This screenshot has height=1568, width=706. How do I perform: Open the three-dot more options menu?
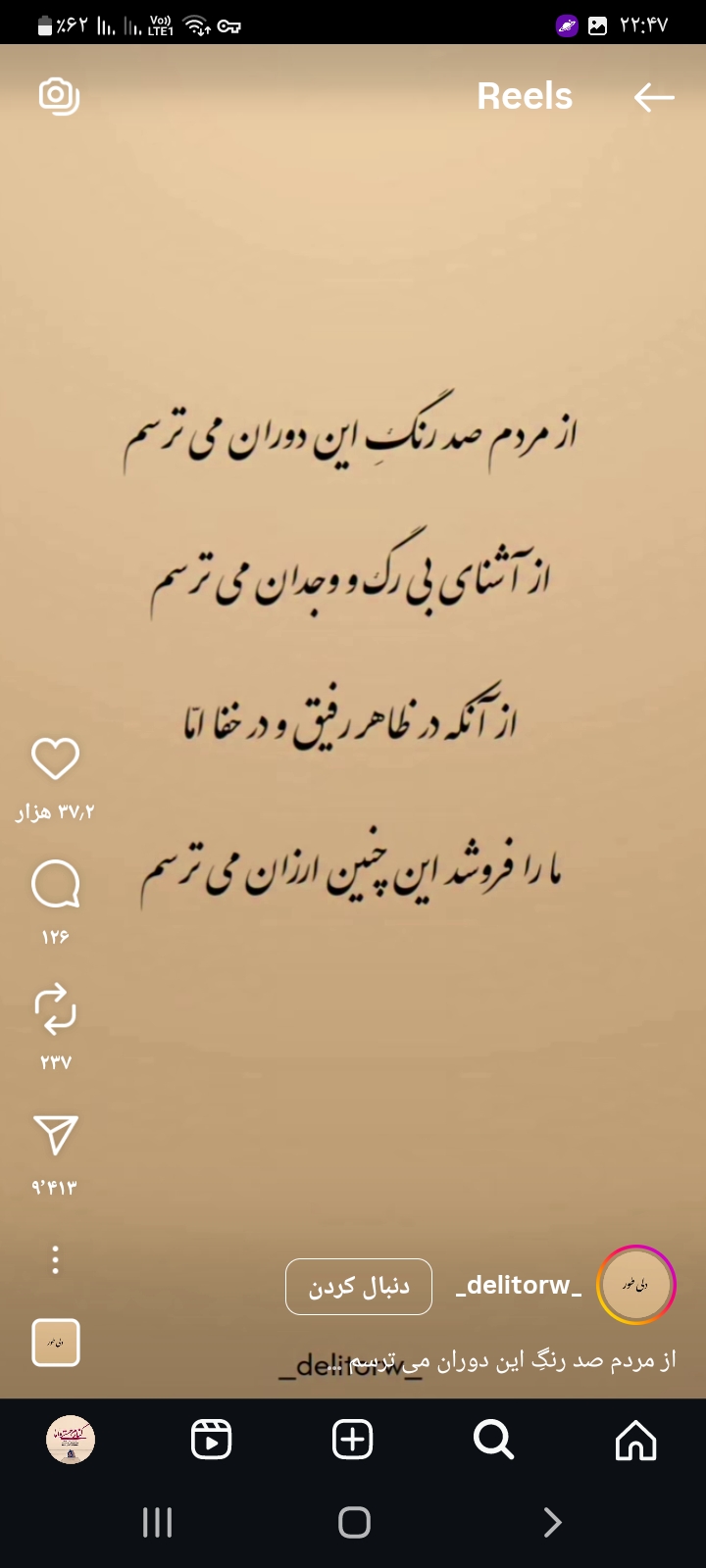[55, 1259]
